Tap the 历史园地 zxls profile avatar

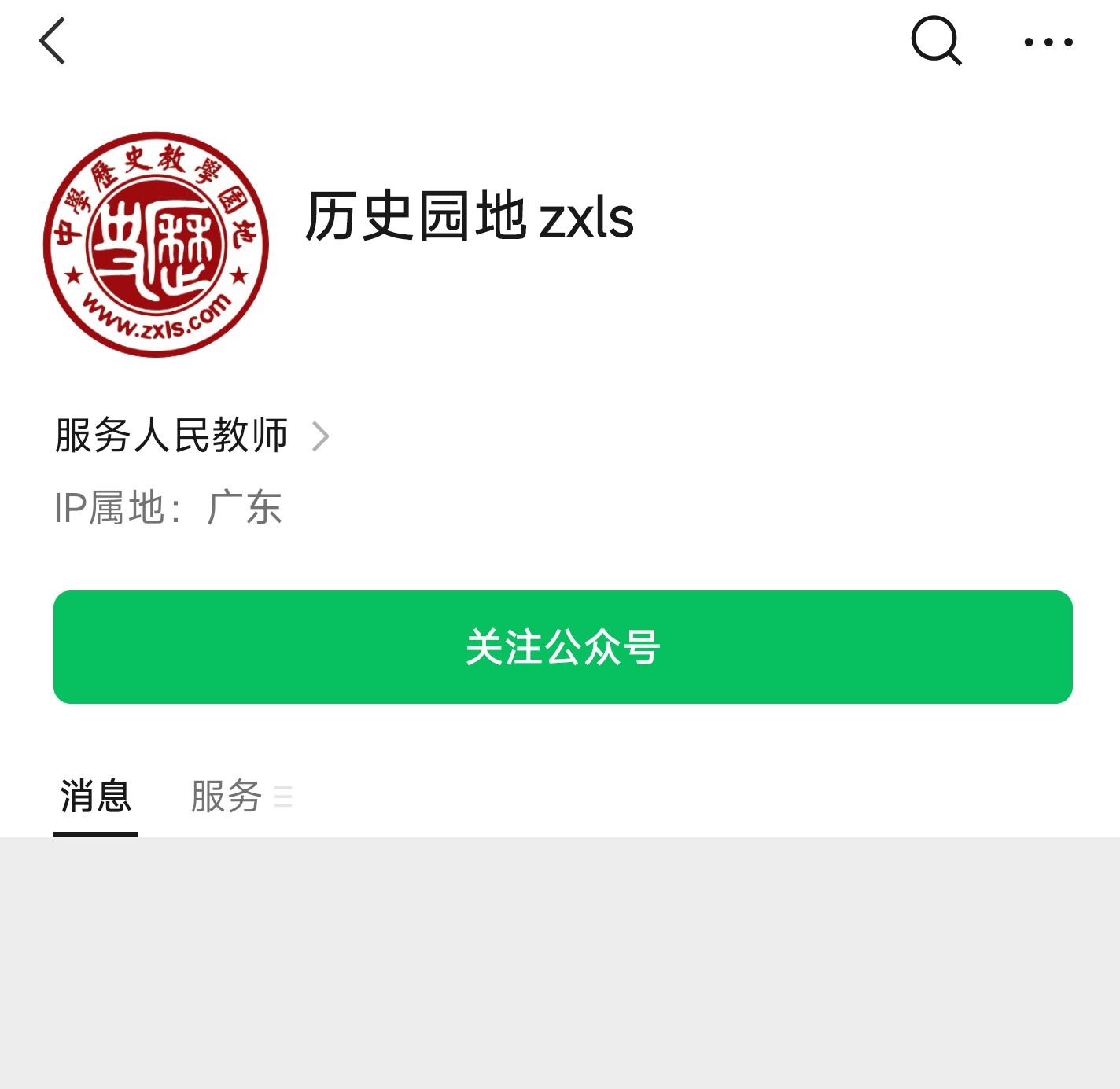(157, 245)
